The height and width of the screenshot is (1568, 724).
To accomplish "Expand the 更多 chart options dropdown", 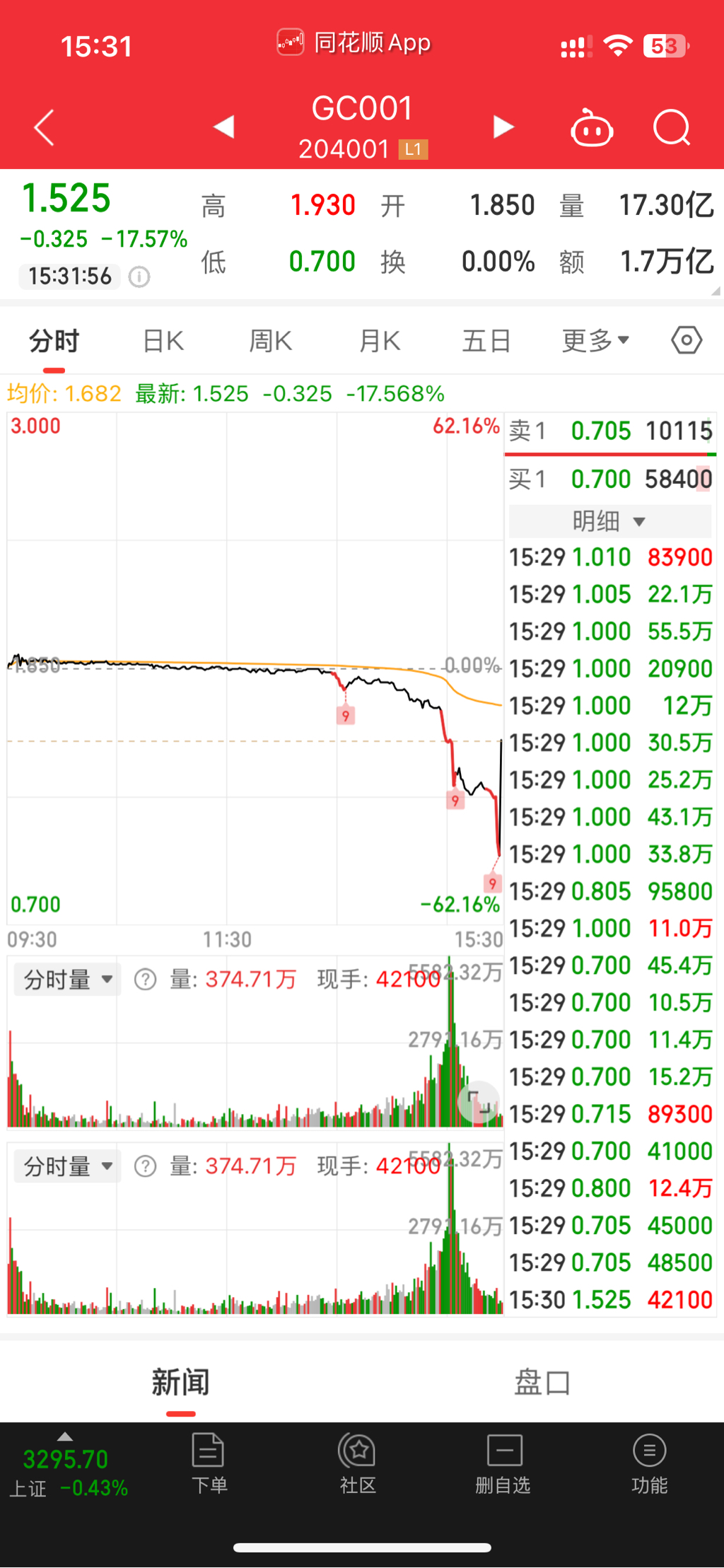I will (595, 341).
